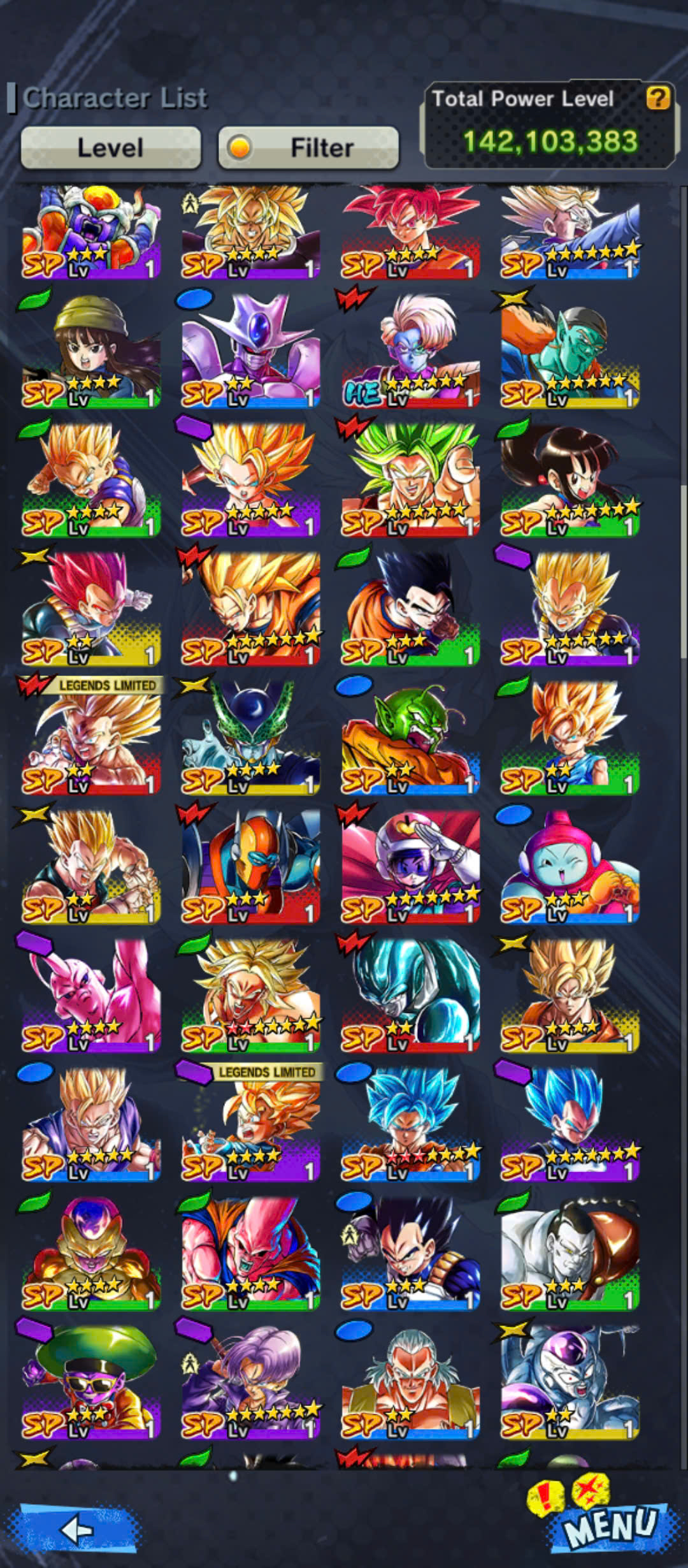Open the Great Saiyaman 2 saluting card
The image size is (688, 1568).
coord(411,866)
